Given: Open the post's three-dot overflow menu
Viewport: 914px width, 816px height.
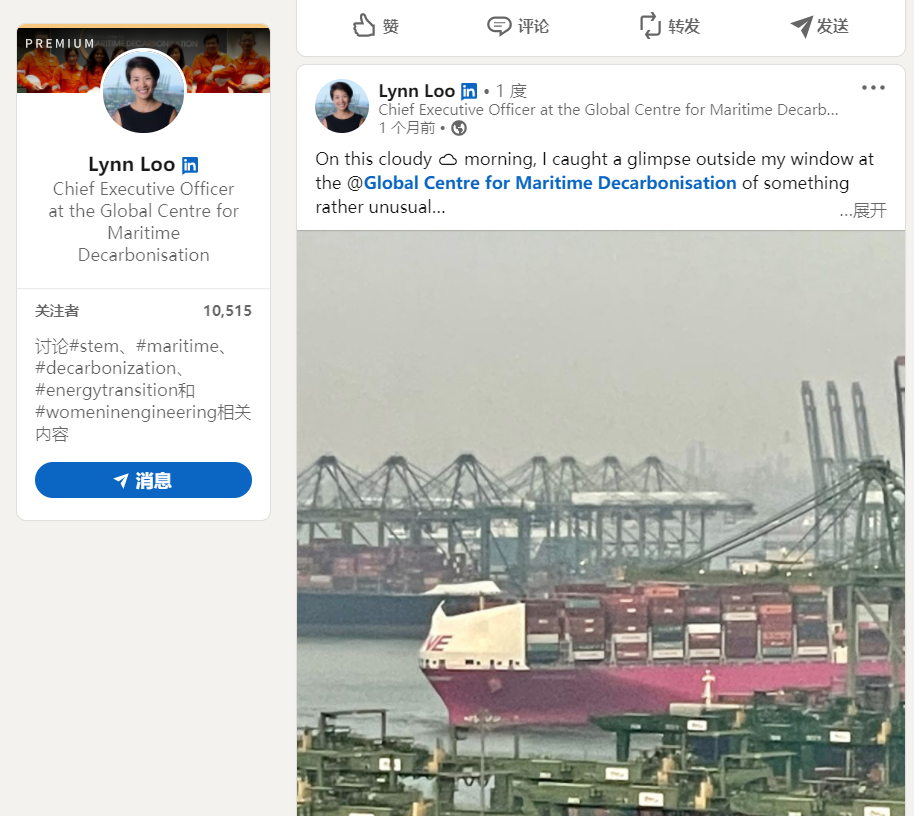Looking at the screenshot, I should (x=873, y=88).
